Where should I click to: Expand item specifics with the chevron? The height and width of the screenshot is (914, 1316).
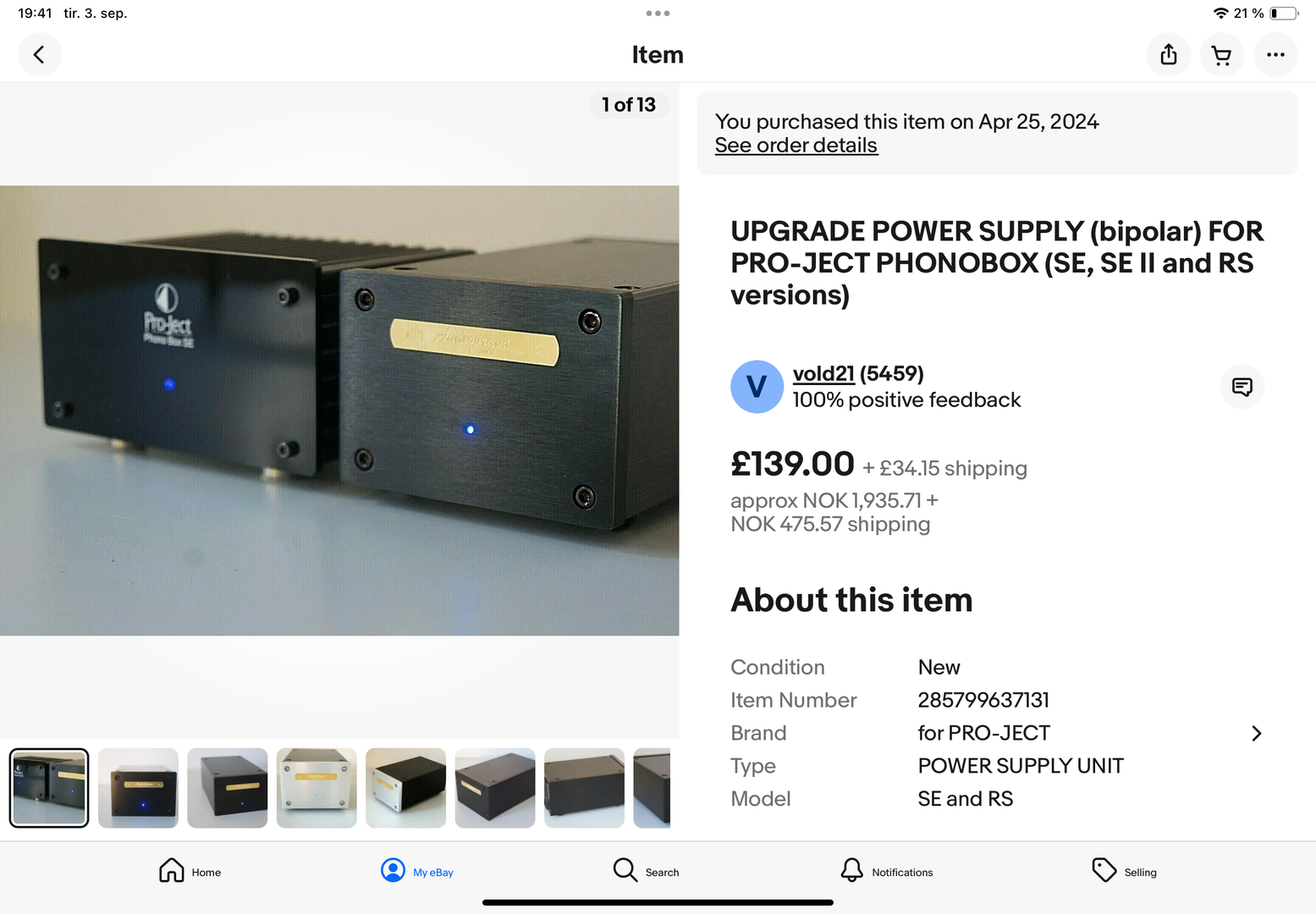[x=1256, y=733]
